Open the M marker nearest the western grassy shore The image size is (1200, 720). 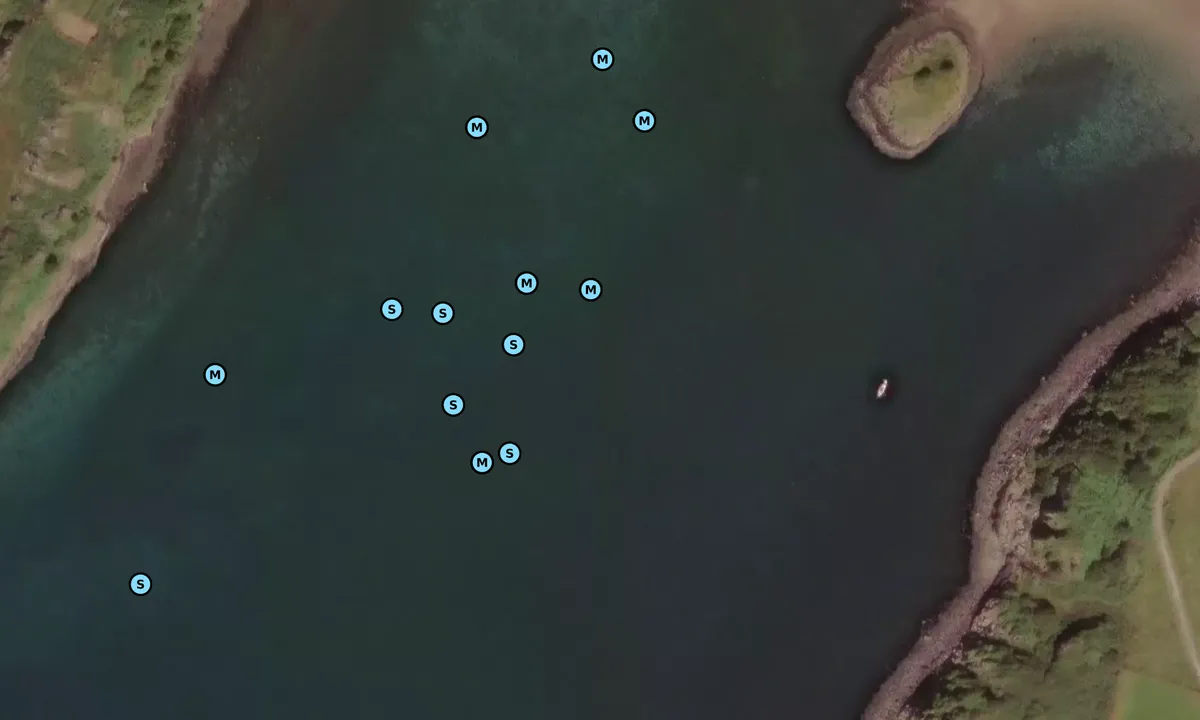point(215,375)
